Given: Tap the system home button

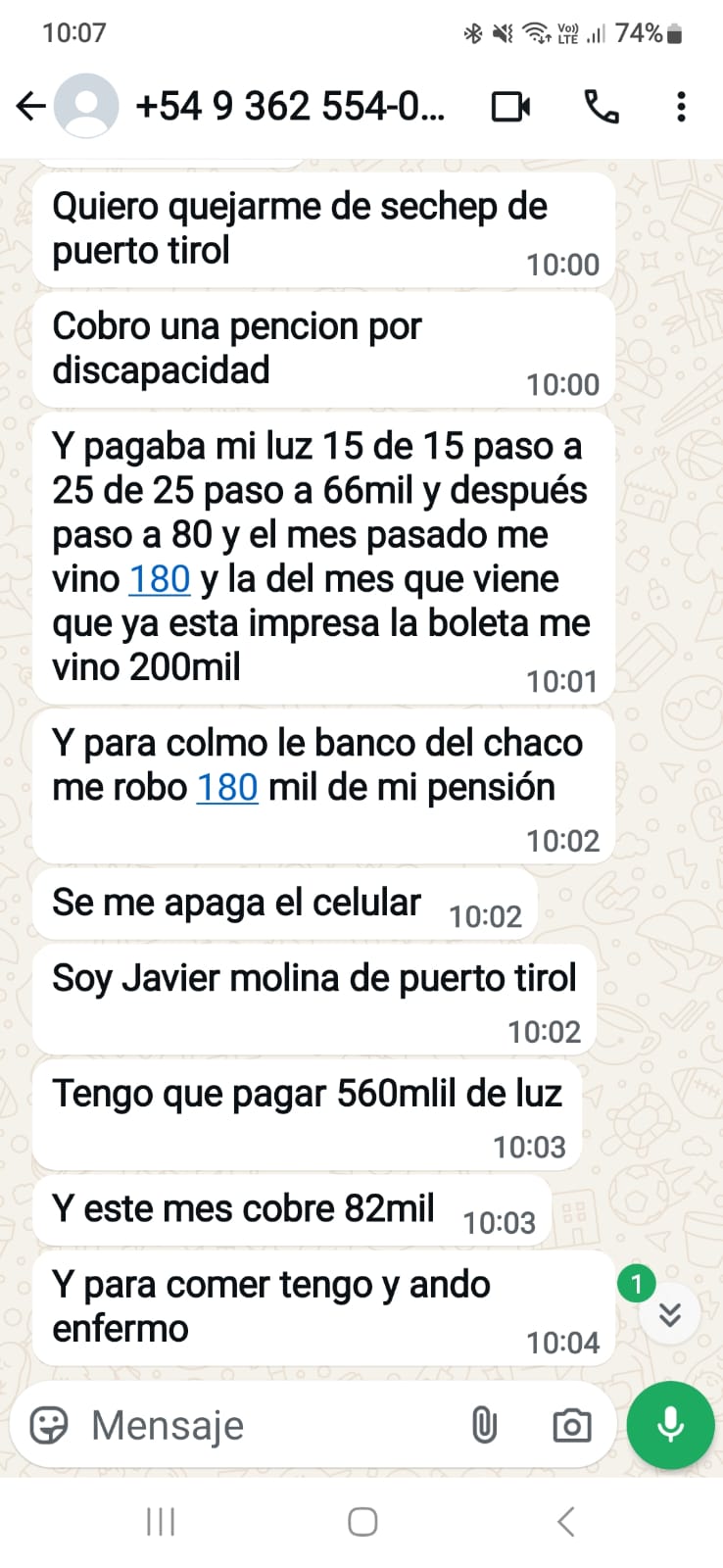Looking at the screenshot, I should (362, 1522).
